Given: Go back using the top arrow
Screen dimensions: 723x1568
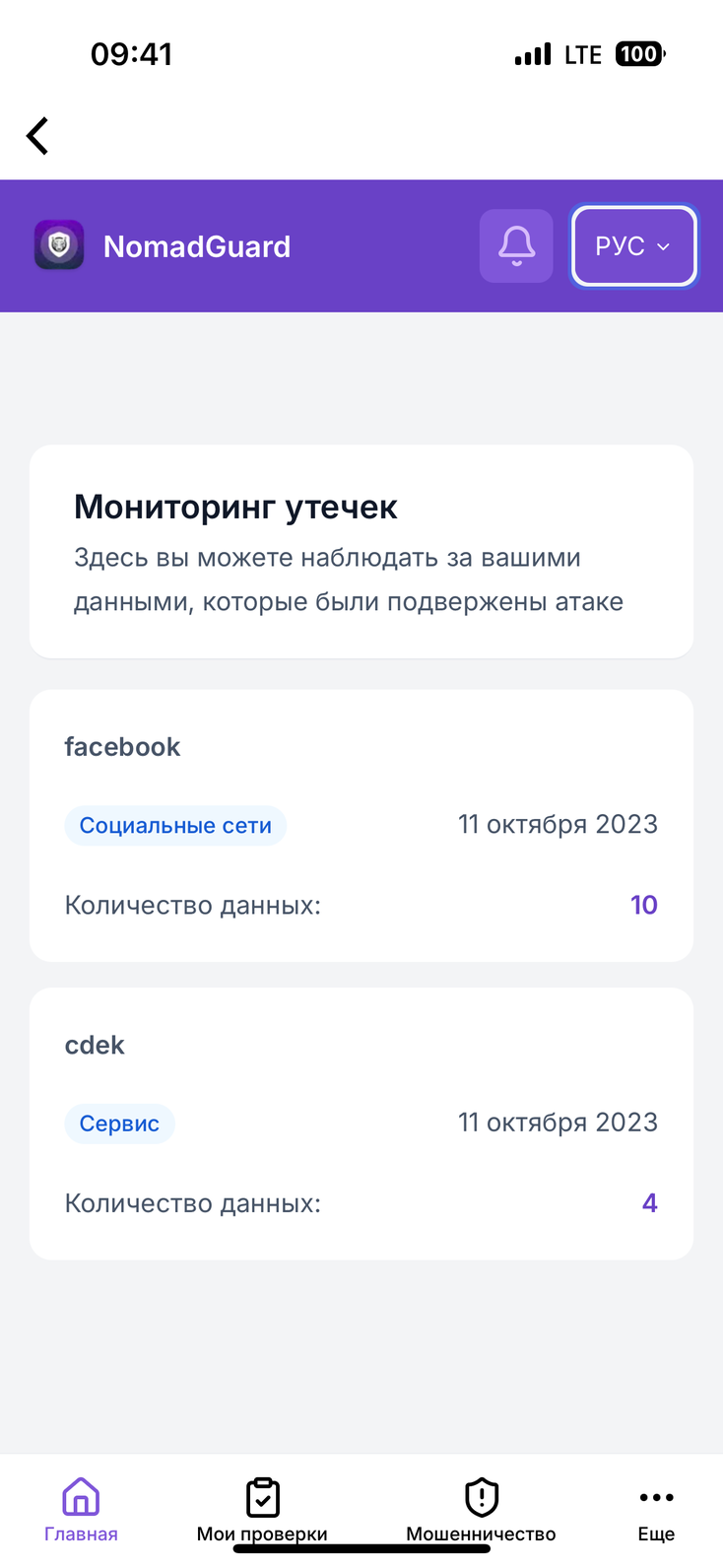Looking at the screenshot, I should pyautogui.click(x=37, y=136).
